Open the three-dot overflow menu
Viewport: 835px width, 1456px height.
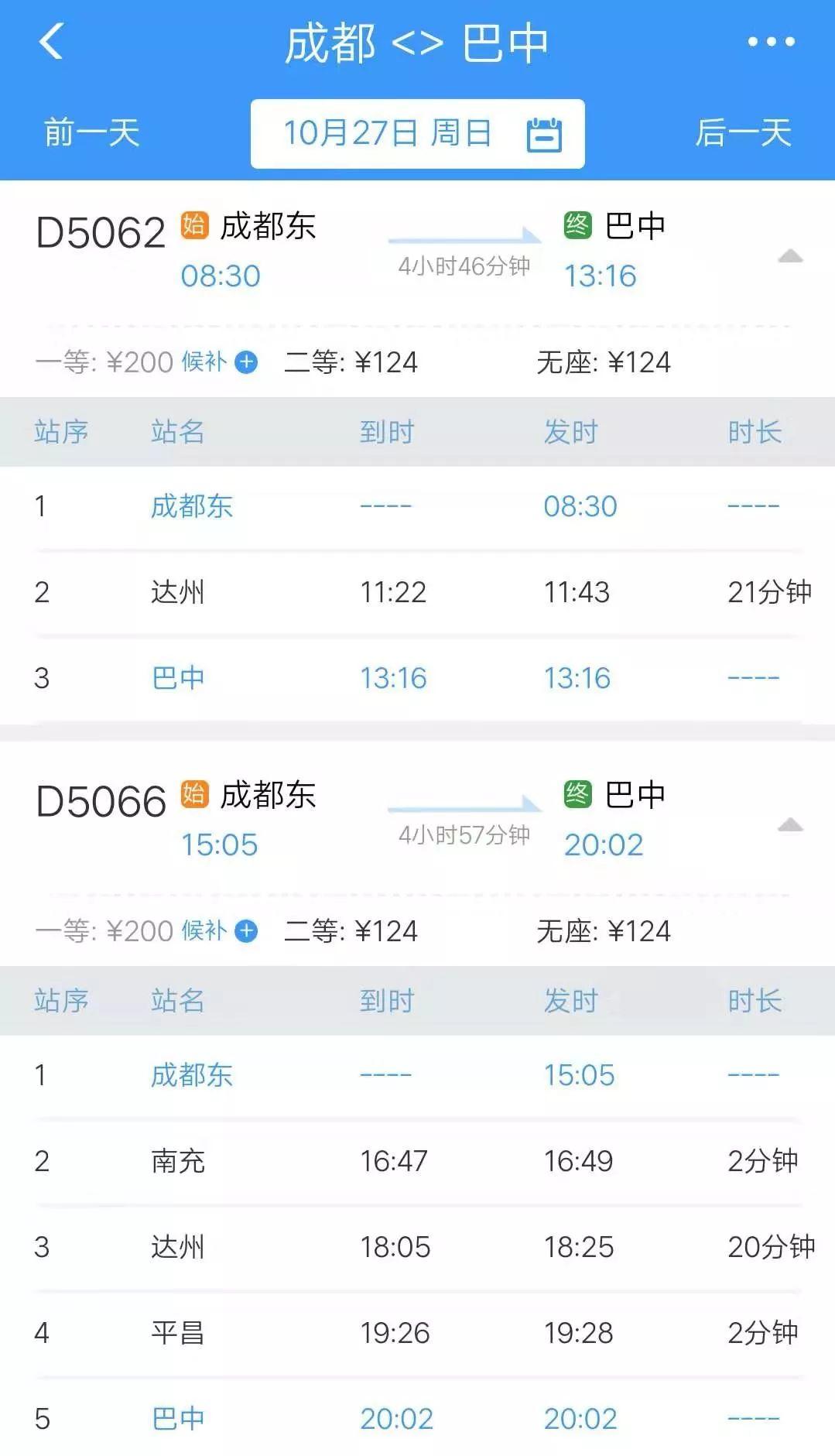tap(771, 42)
